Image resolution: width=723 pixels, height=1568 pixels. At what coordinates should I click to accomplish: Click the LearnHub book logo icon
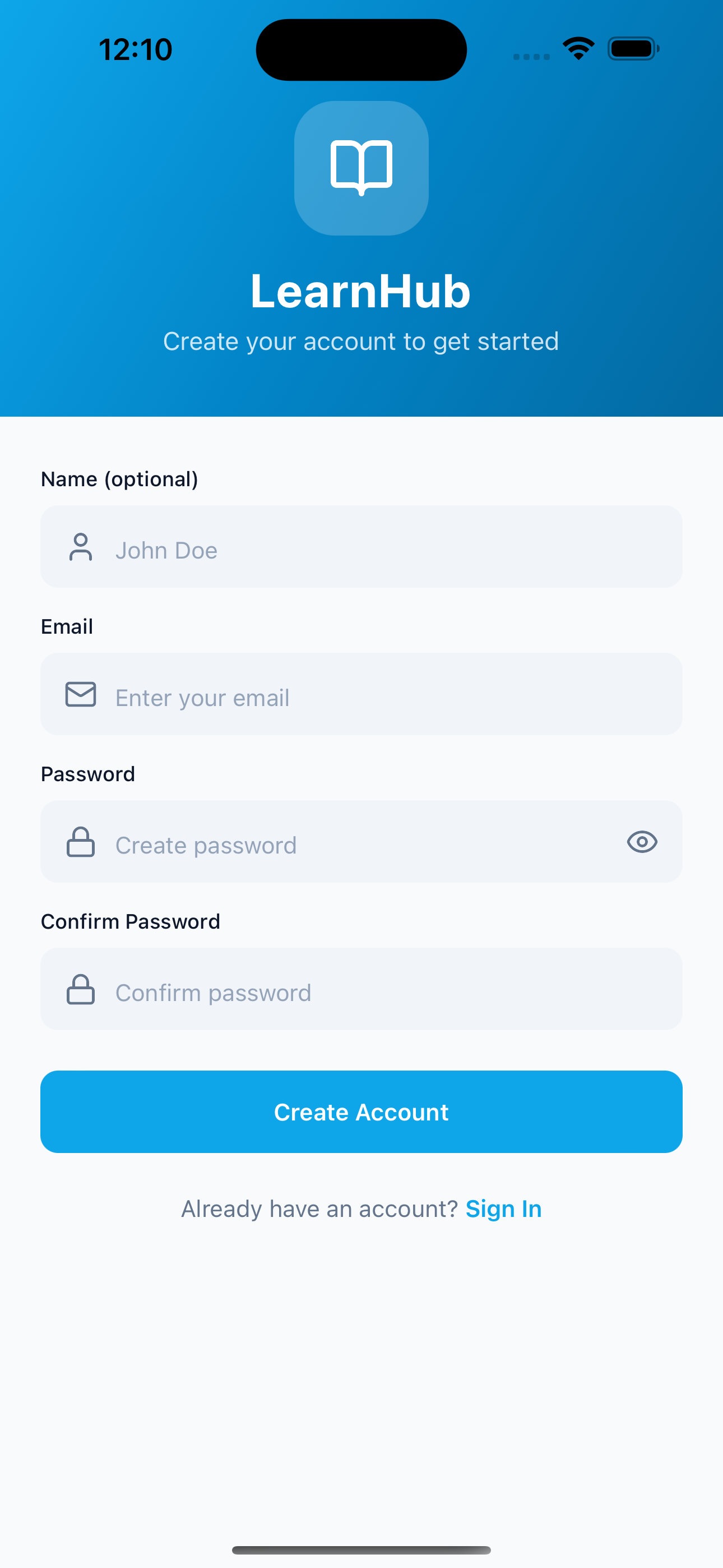coord(361,168)
